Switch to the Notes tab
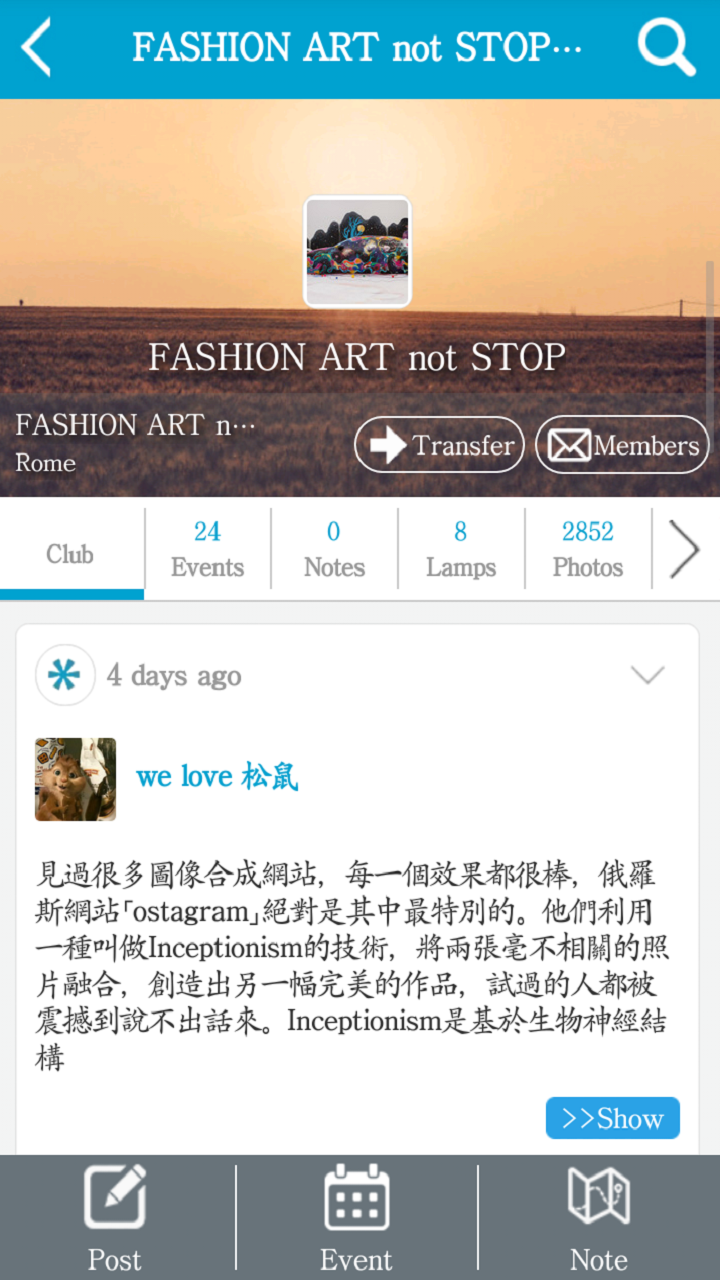Viewport: 720px width, 1280px height. click(334, 549)
